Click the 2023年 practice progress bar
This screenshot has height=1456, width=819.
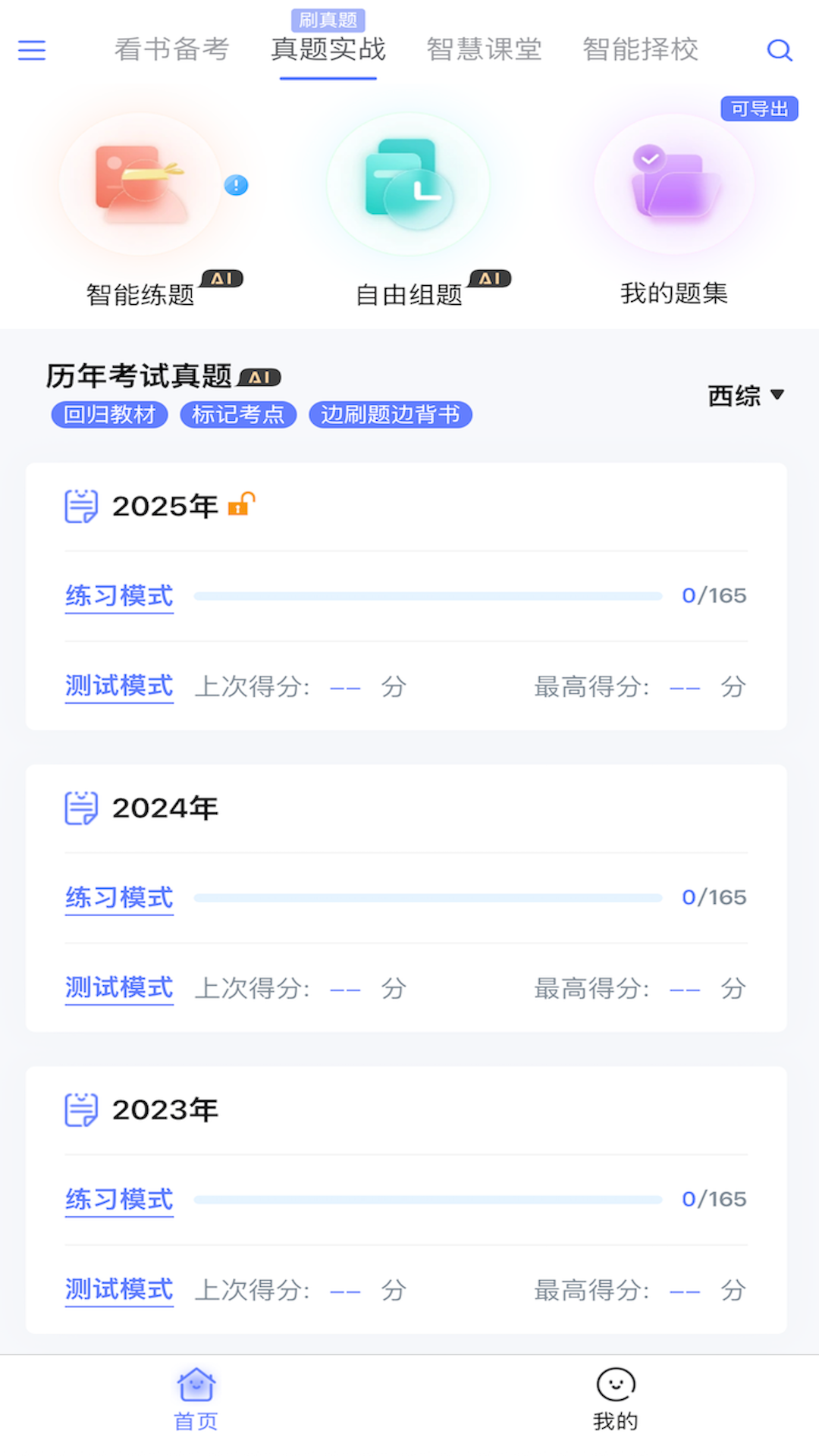(x=428, y=1199)
